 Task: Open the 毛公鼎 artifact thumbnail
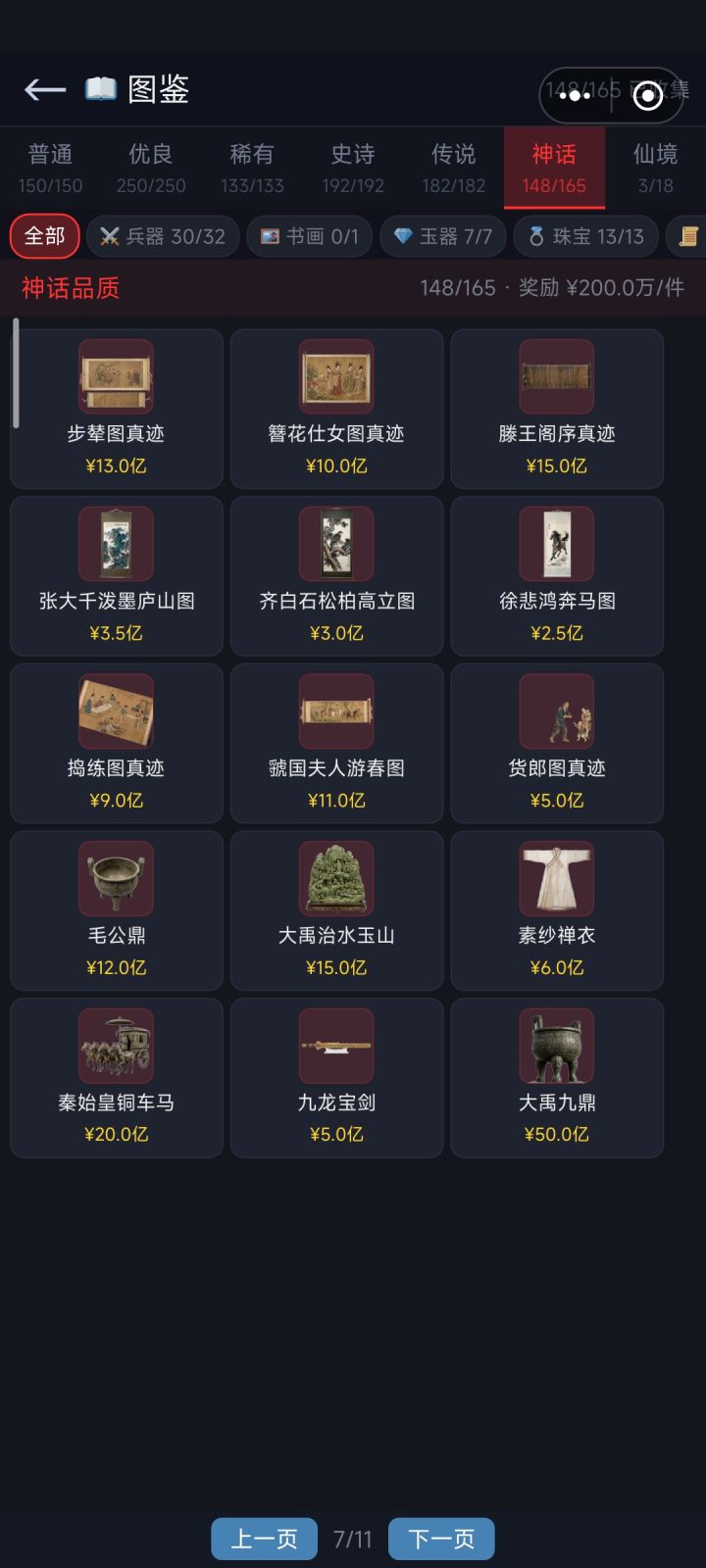(116, 879)
